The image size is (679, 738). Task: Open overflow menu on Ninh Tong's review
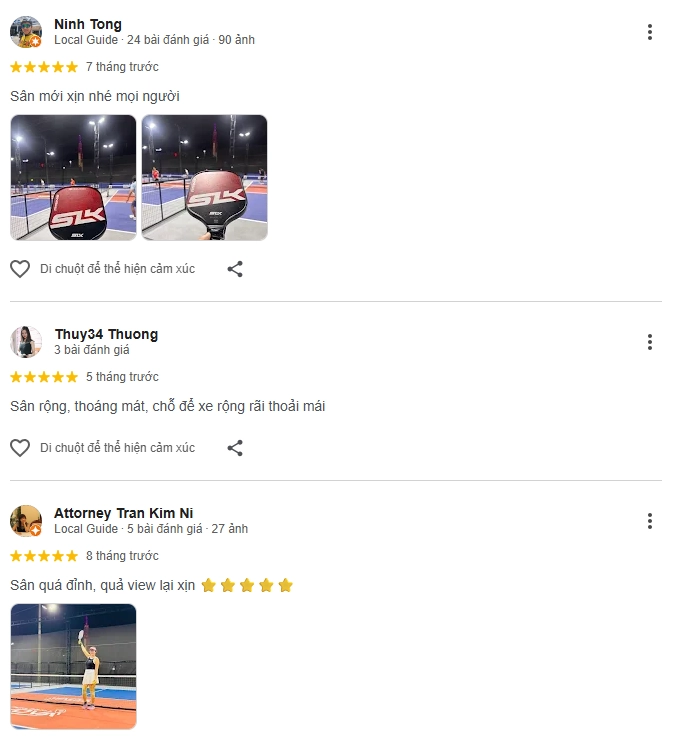(649, 32)
